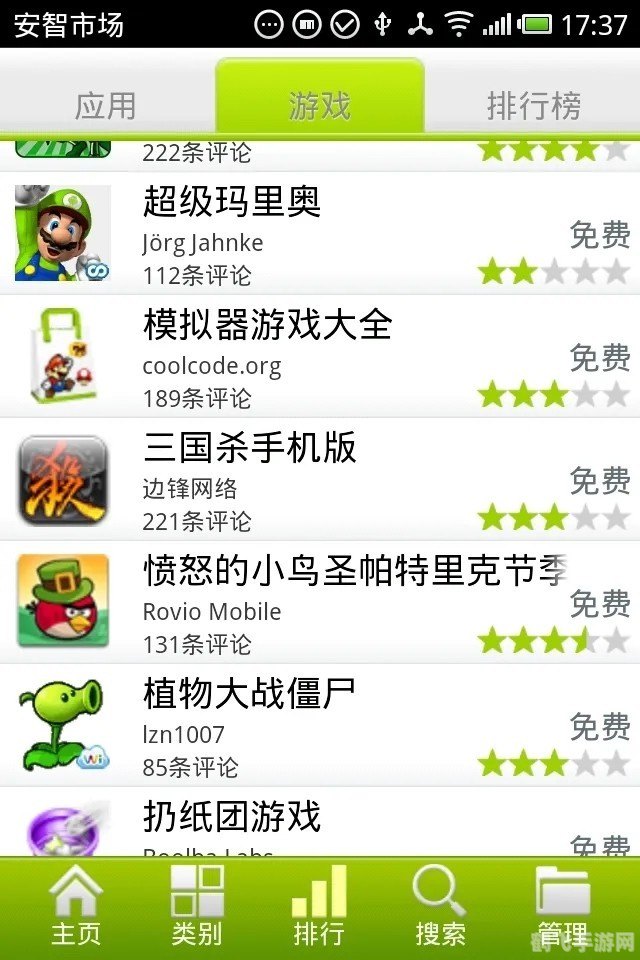Select the 游戏 tab
This screenshot has width=640, height=960.
(x=319, y=104)
